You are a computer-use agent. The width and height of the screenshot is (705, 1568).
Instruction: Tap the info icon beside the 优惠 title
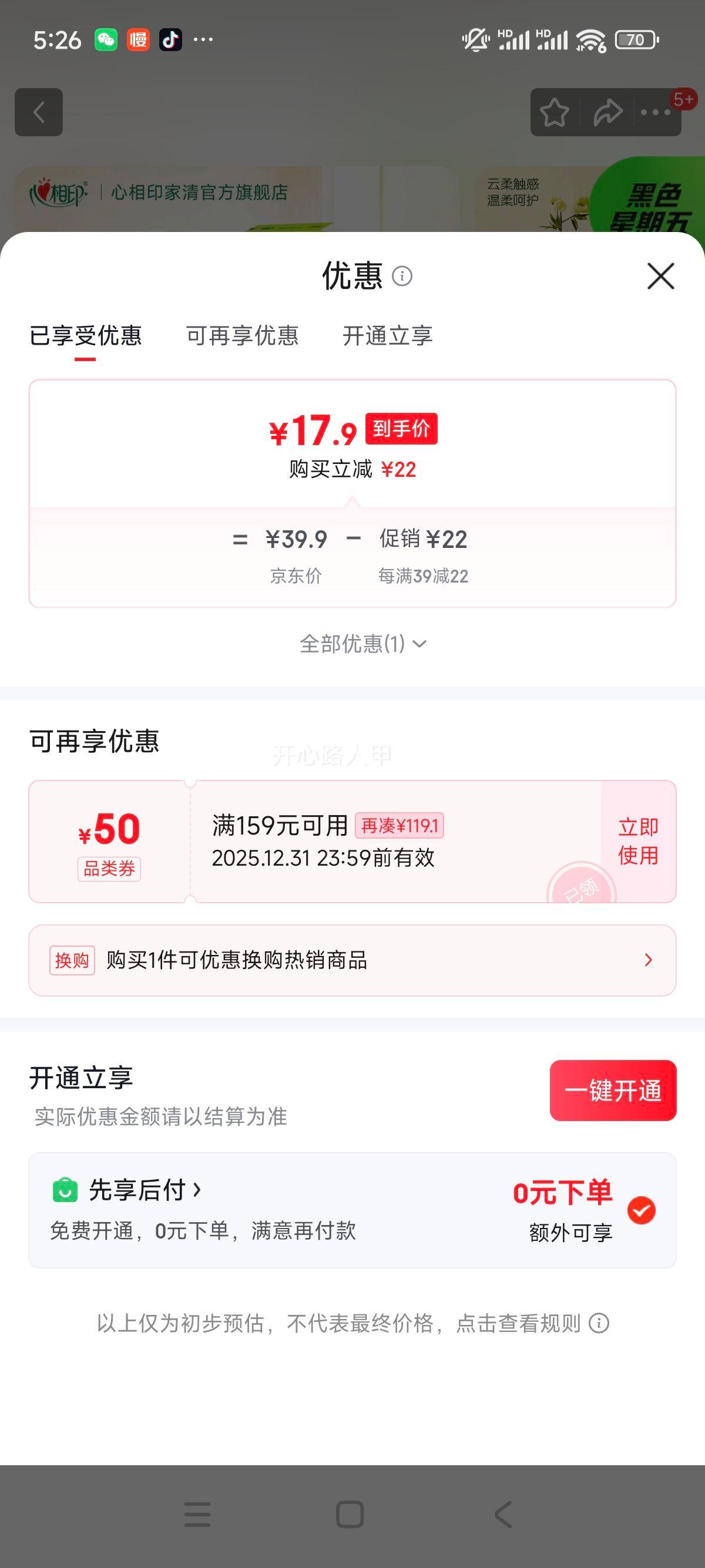pos(402,277)
